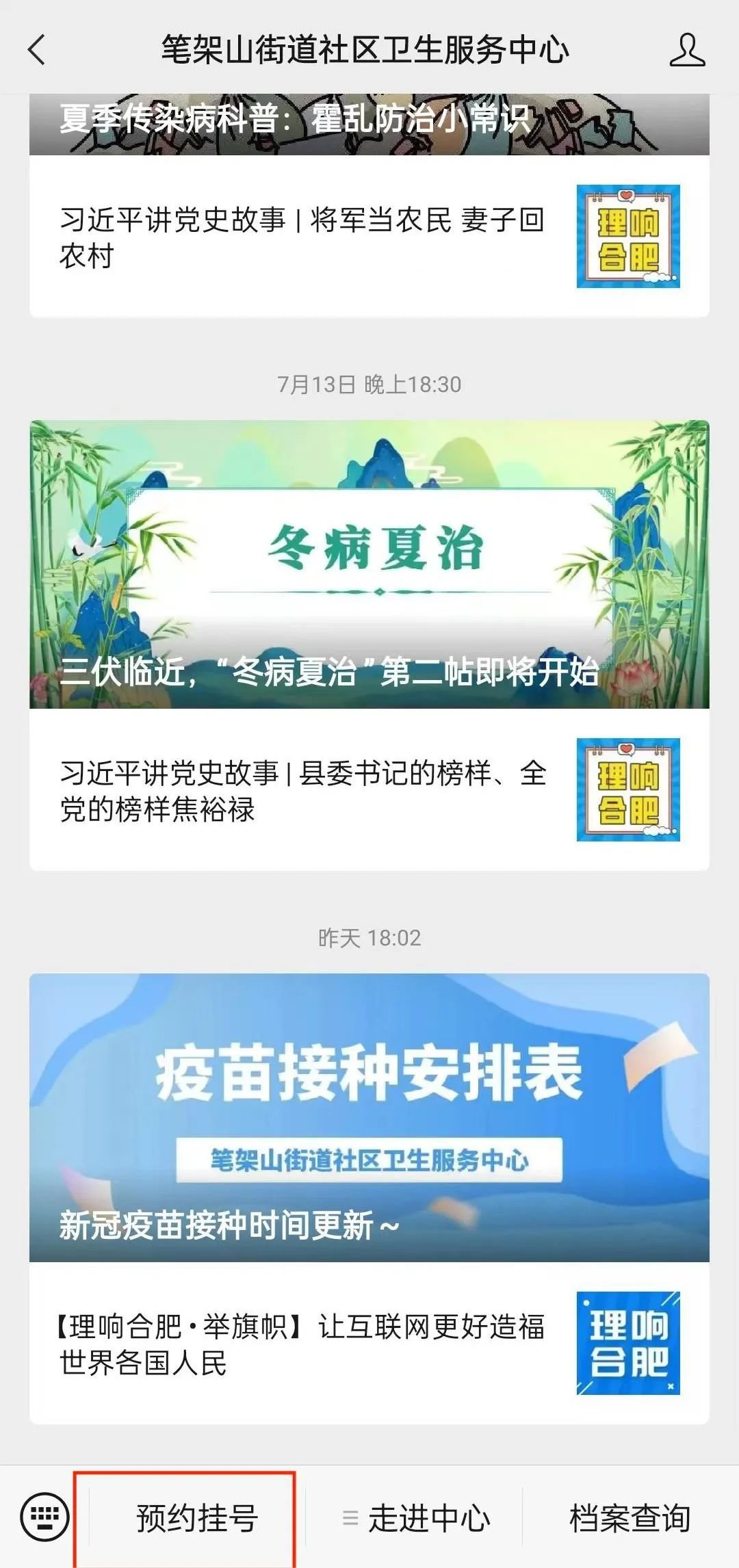Screen dimensions: 739x1568
Task: Expand the 走进中心 menu
Action: (416, 1519)
